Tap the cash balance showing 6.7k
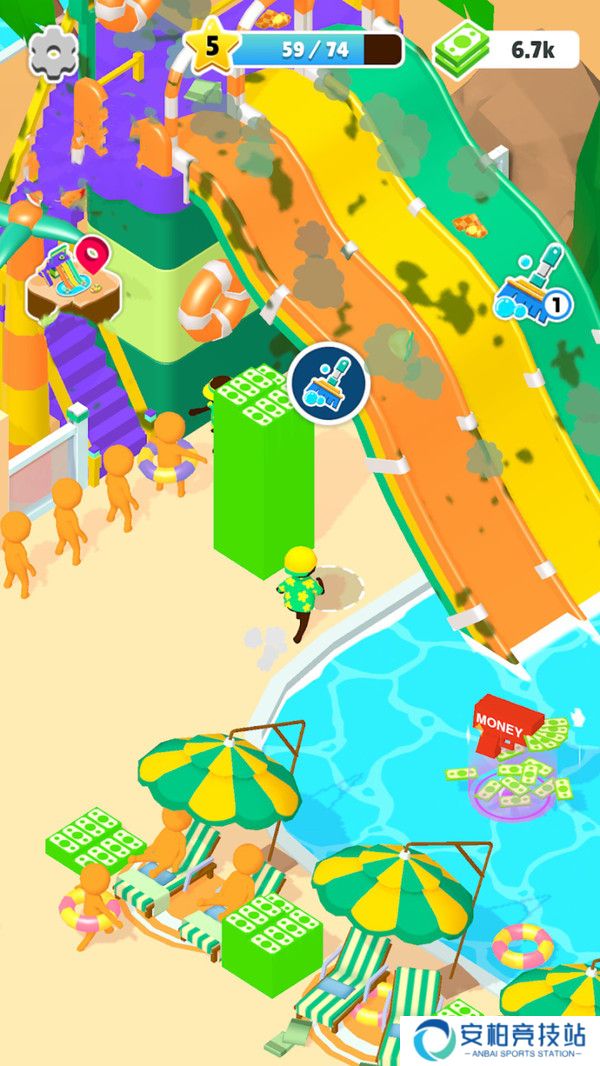This screenshot has height=1066, width=600. [507, 48]
